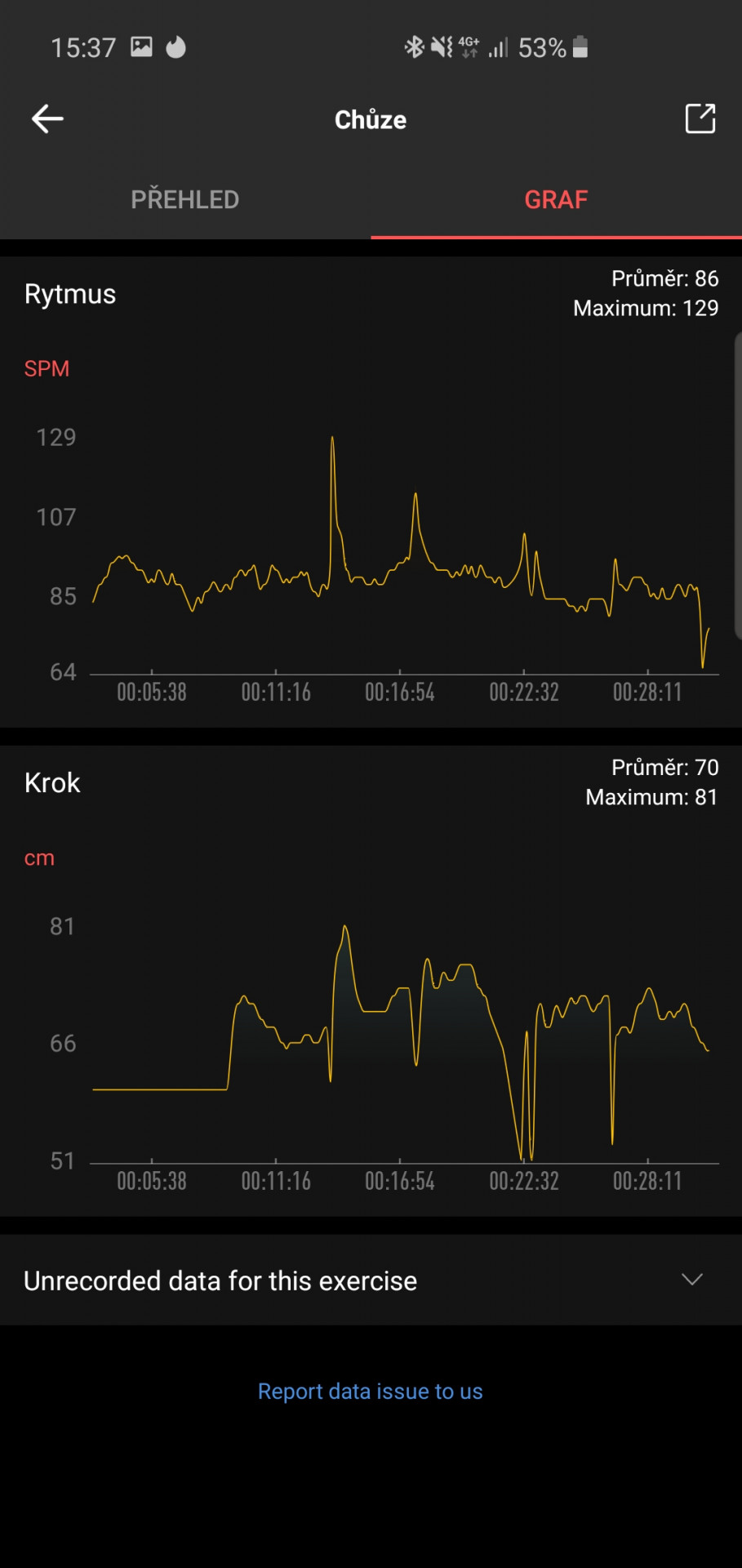Expand Unrecorded data for this exercise

point(371,1280)
